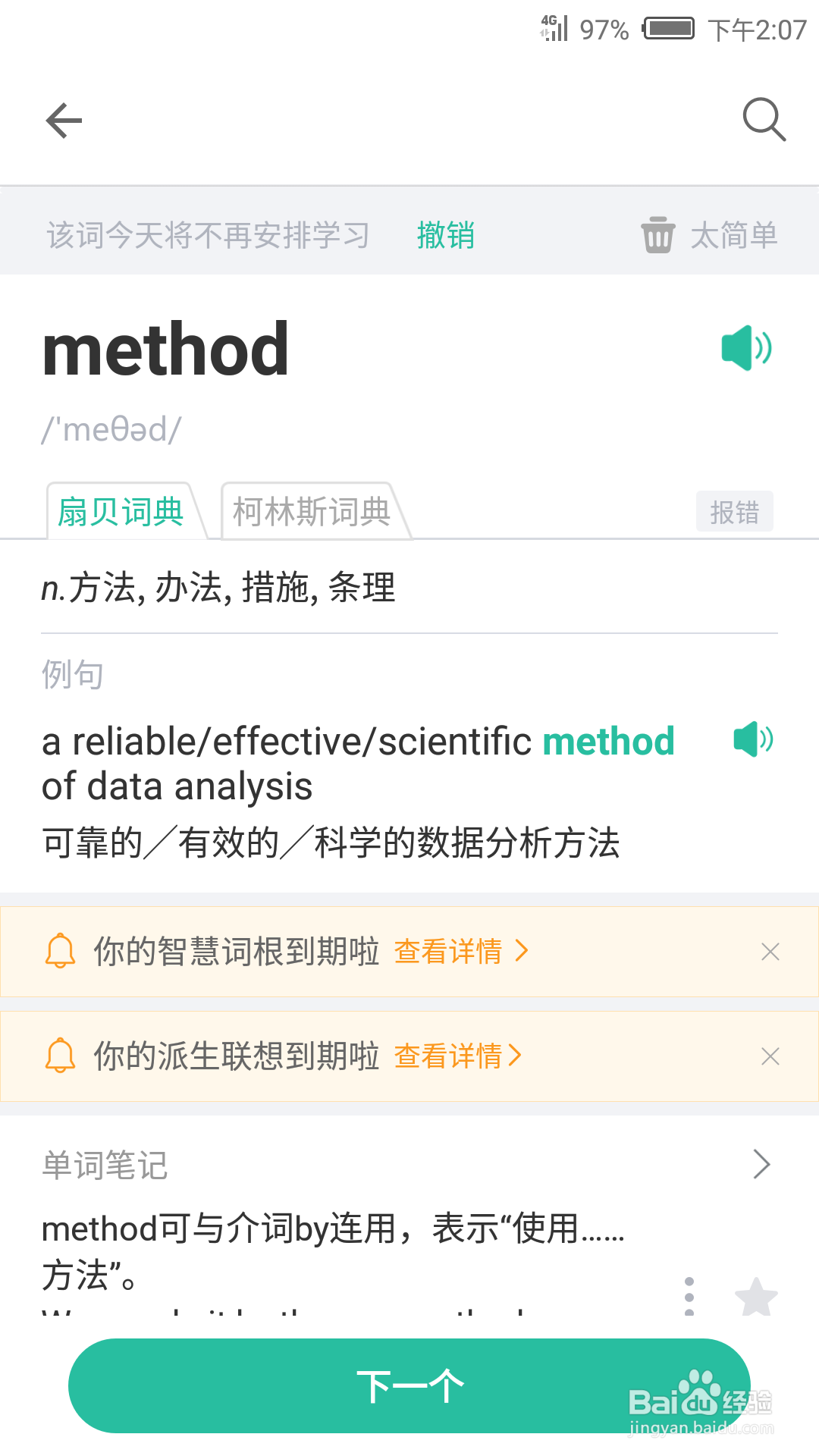This screenshot has height=1456, width=819.
Task: Select the 扇贝词典 tab
Action: [122, 511]
